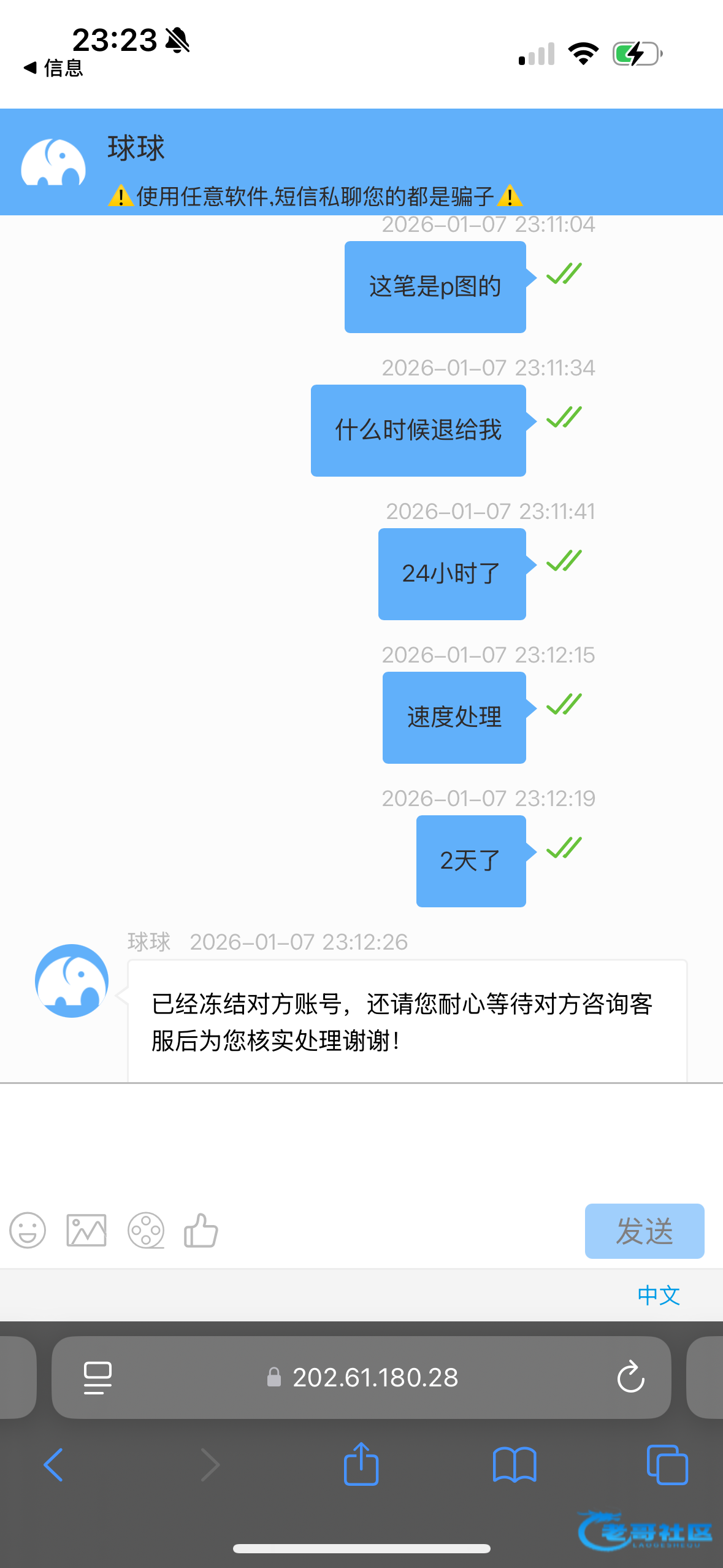
Task: Return to the 信息 app
Action: pyautogui.click(x=54, y=67)
